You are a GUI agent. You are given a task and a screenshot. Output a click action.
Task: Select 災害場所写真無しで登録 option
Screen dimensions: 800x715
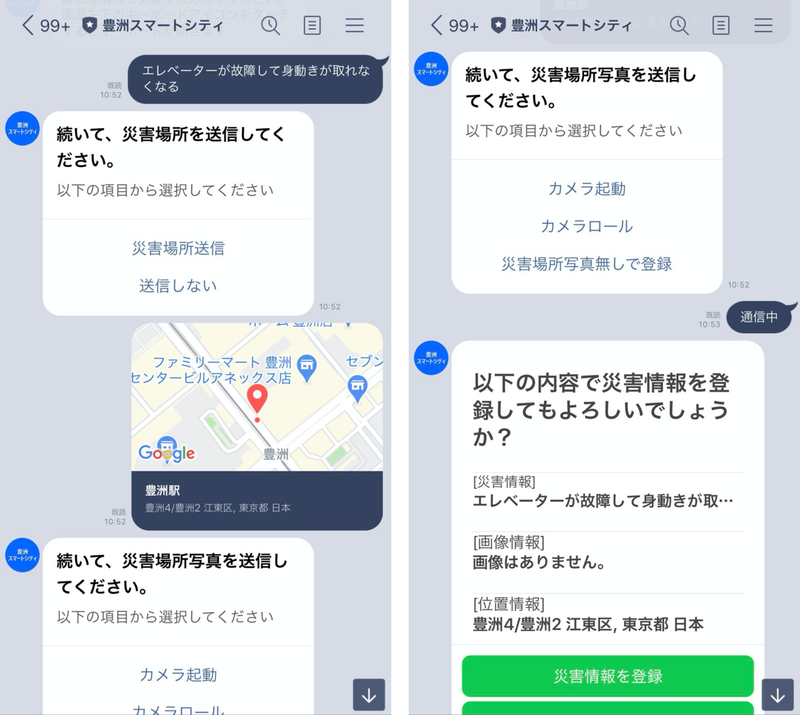[x=586, y=264]
